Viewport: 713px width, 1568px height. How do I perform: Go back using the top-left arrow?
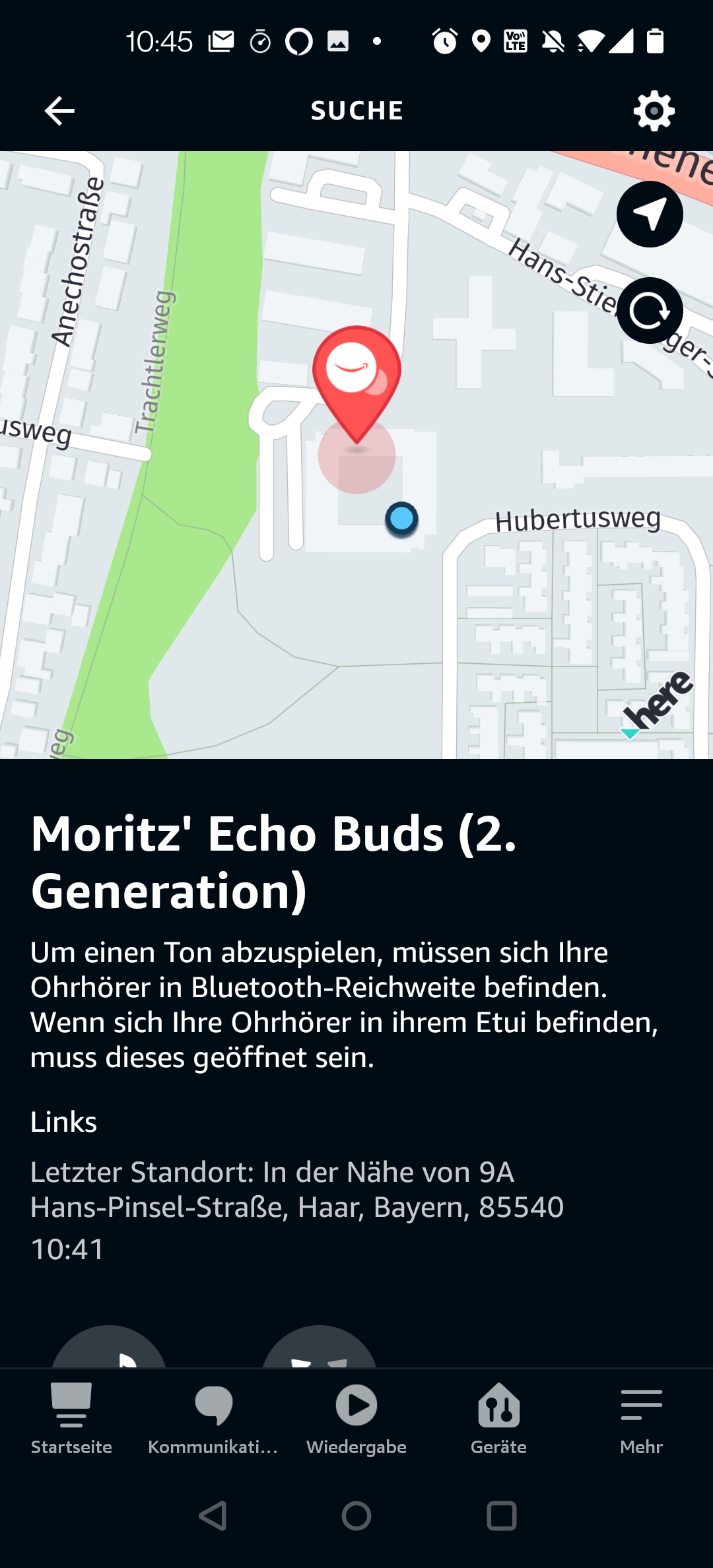point(59,111)
